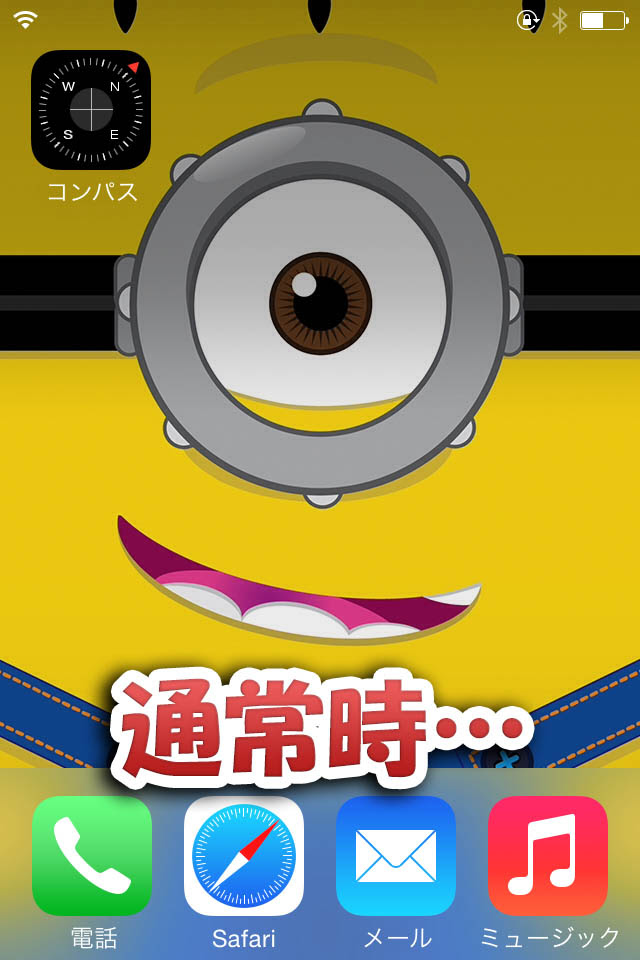
Task: Start the ミュージック music app
Action: (548, 855)
